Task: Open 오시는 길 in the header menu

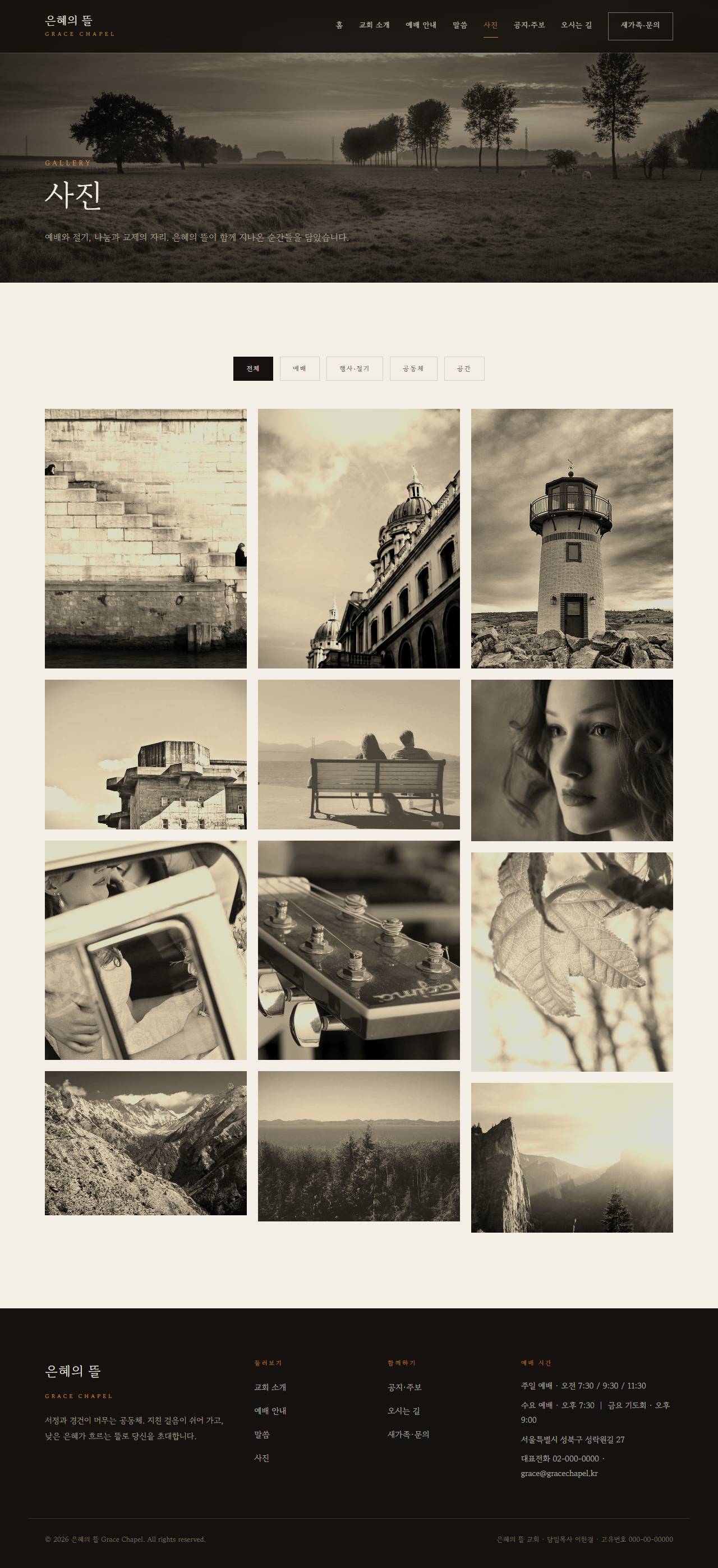Action: click(x=576, y=25)
